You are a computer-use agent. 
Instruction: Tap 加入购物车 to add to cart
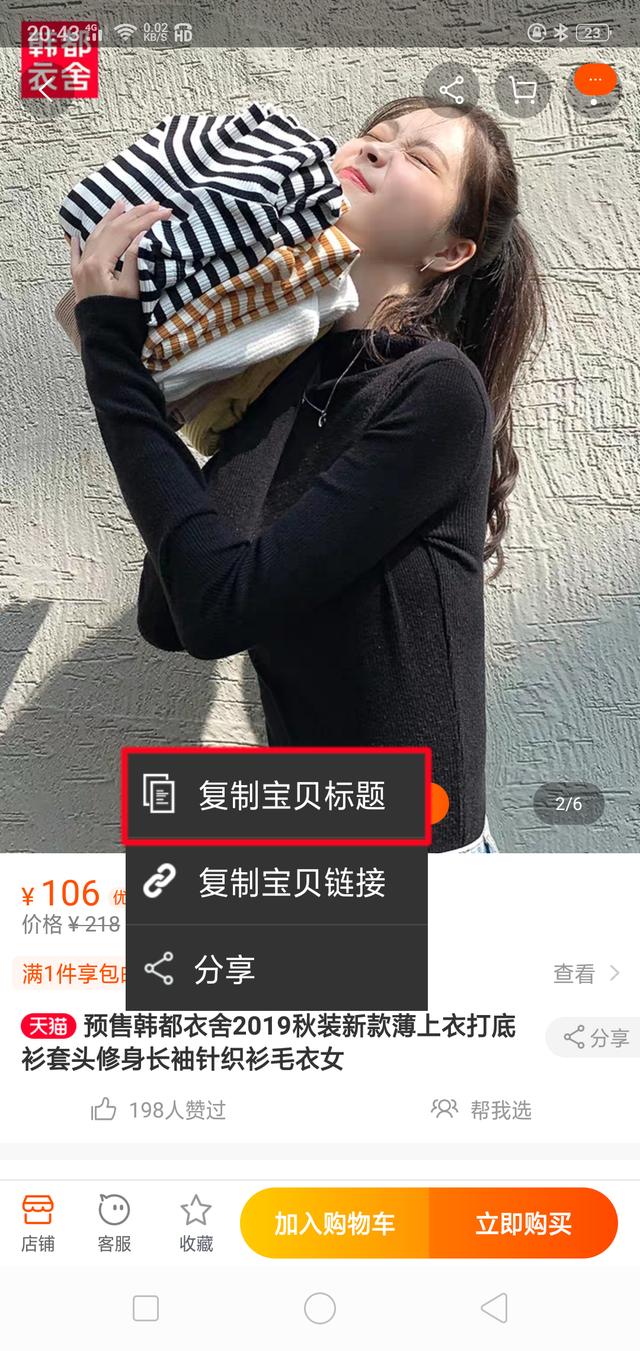pos(335,1223)
